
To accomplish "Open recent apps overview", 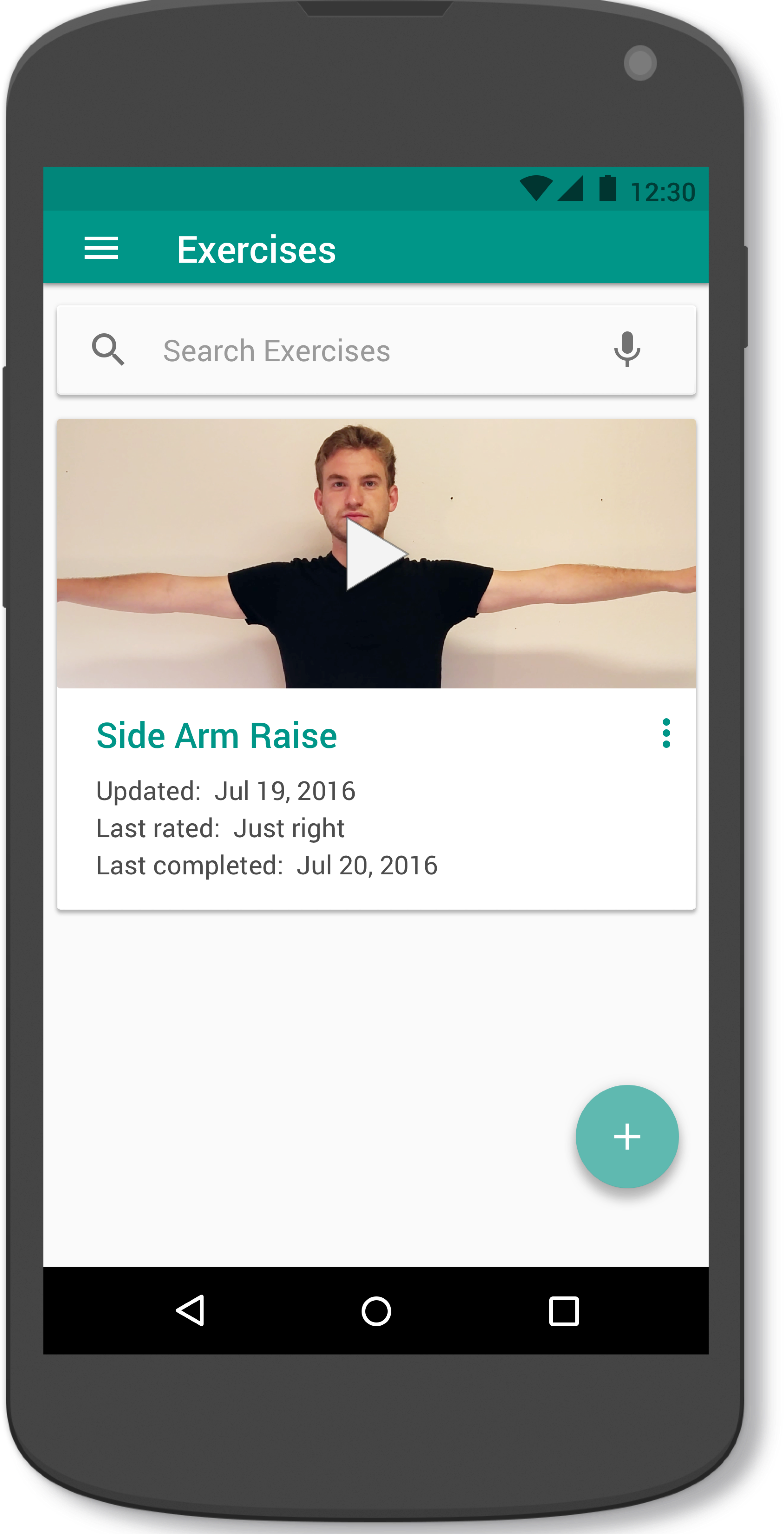I will click(x=563, y=1311).
